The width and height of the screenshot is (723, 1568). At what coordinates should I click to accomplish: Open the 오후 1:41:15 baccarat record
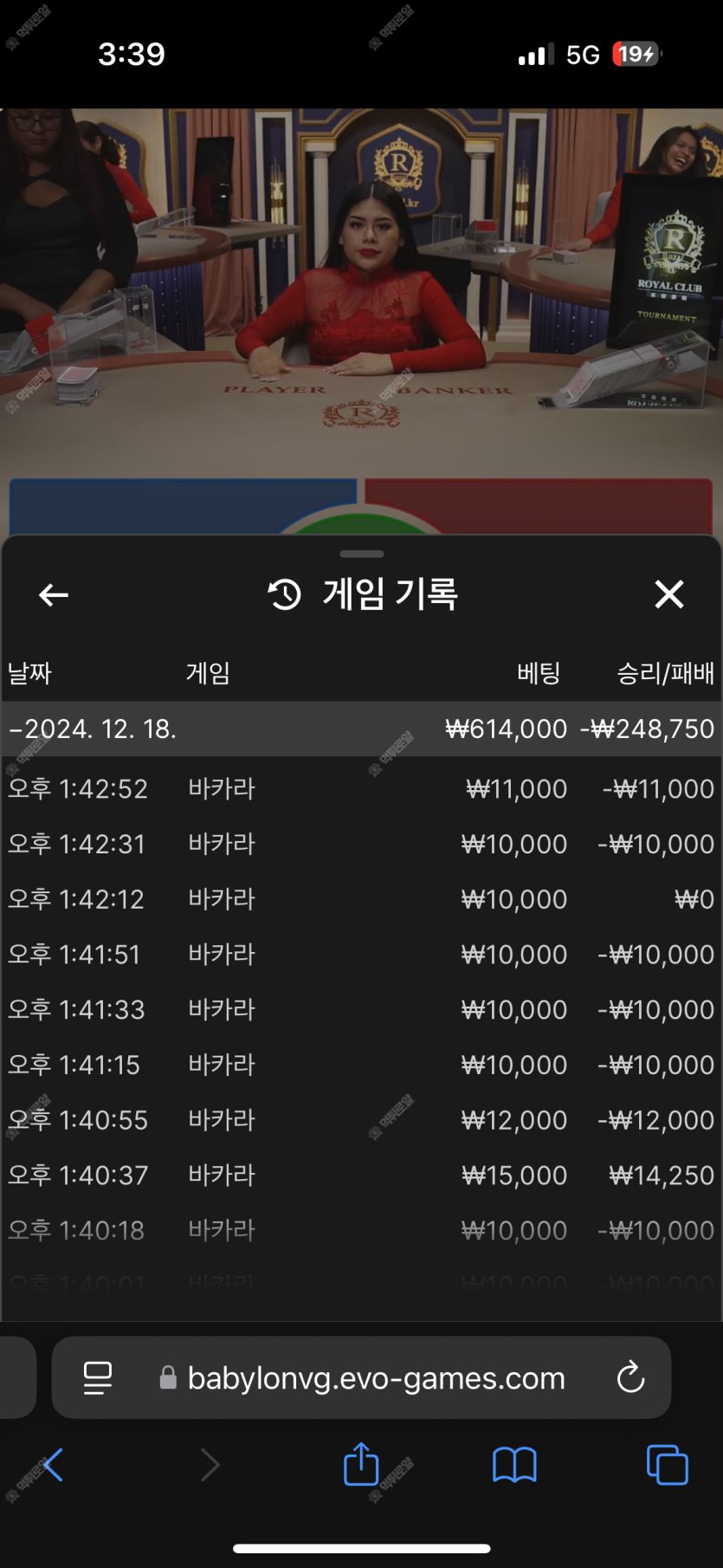click(361, 1065)
